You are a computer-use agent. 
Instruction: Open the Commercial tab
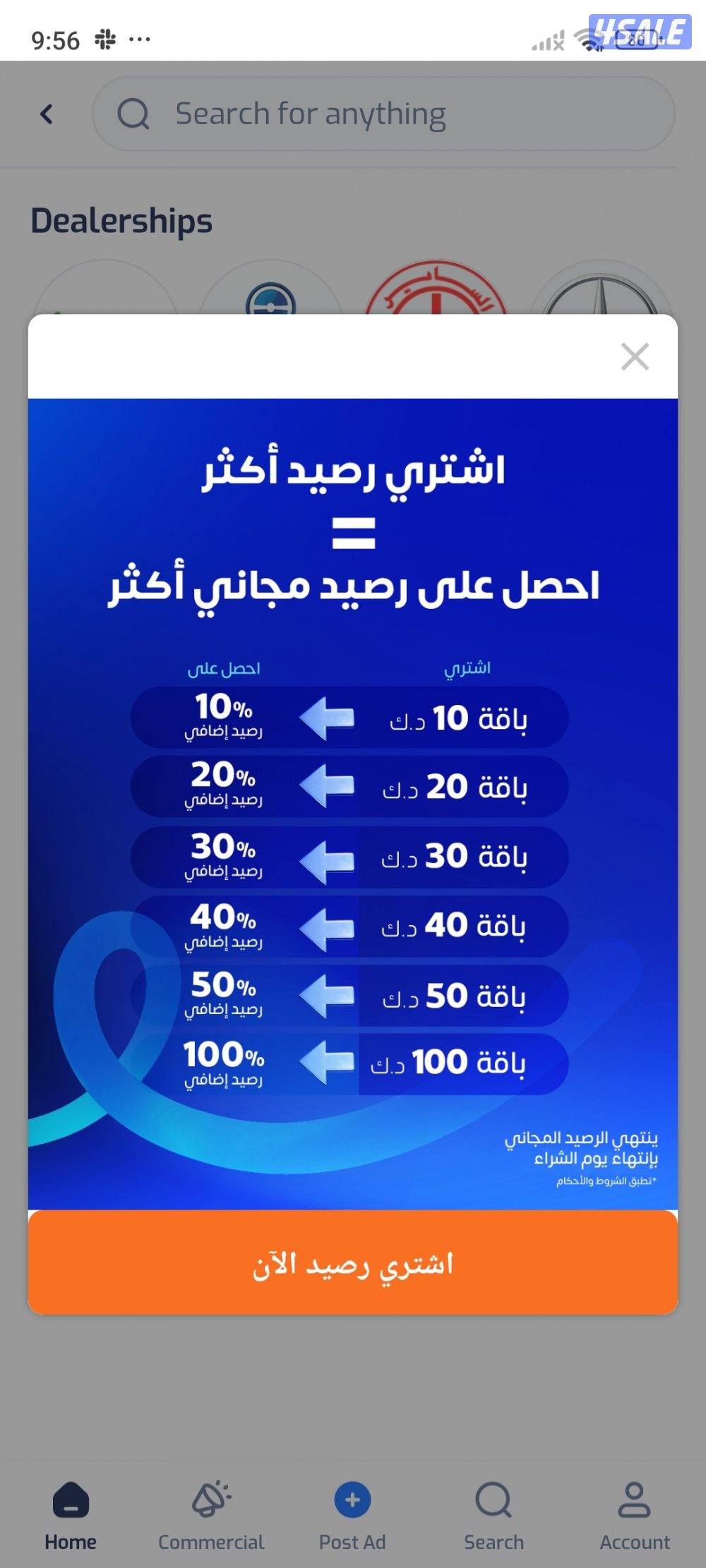pos(211,1514)
